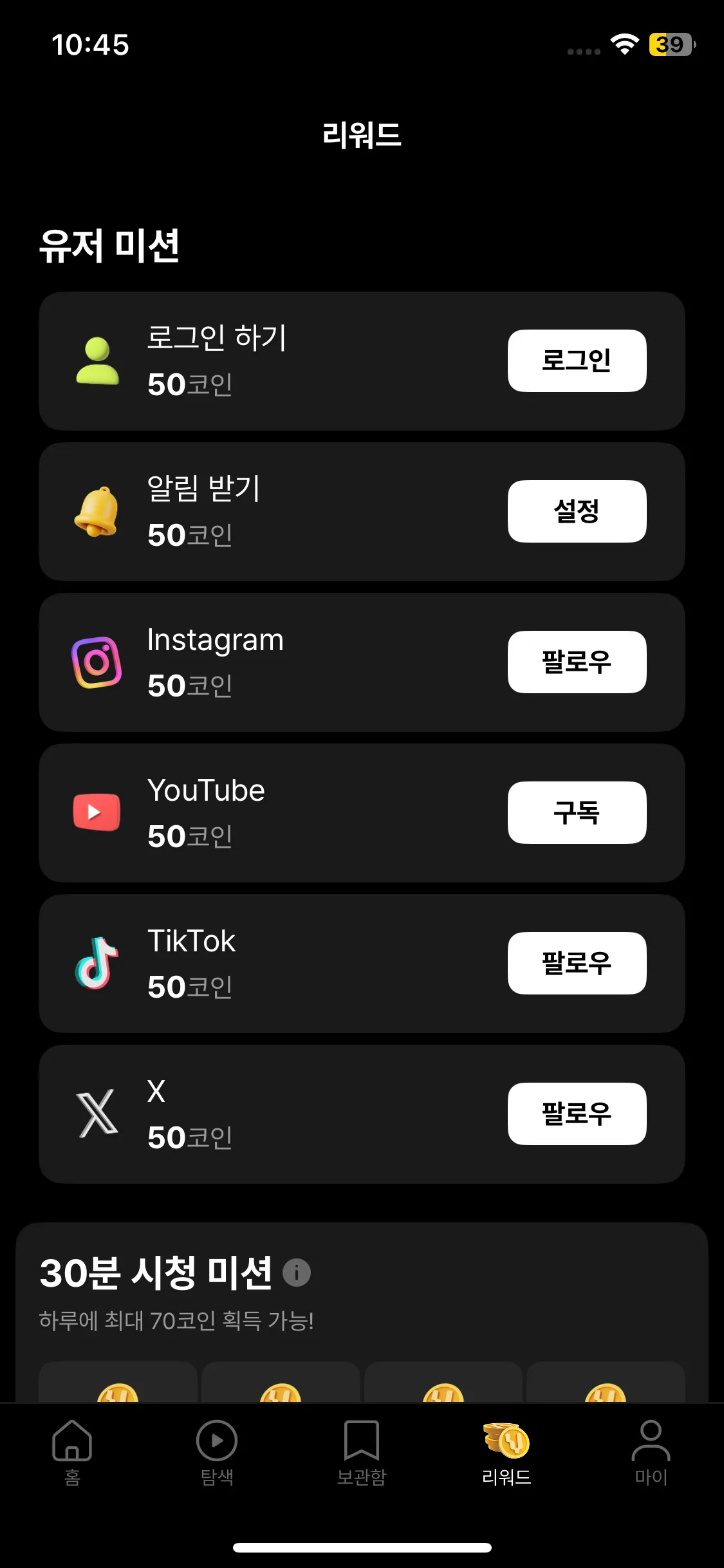724x1568 pixels.
Task: Open 설정 for the 알림 받기 mission
Action: point(577,511)
